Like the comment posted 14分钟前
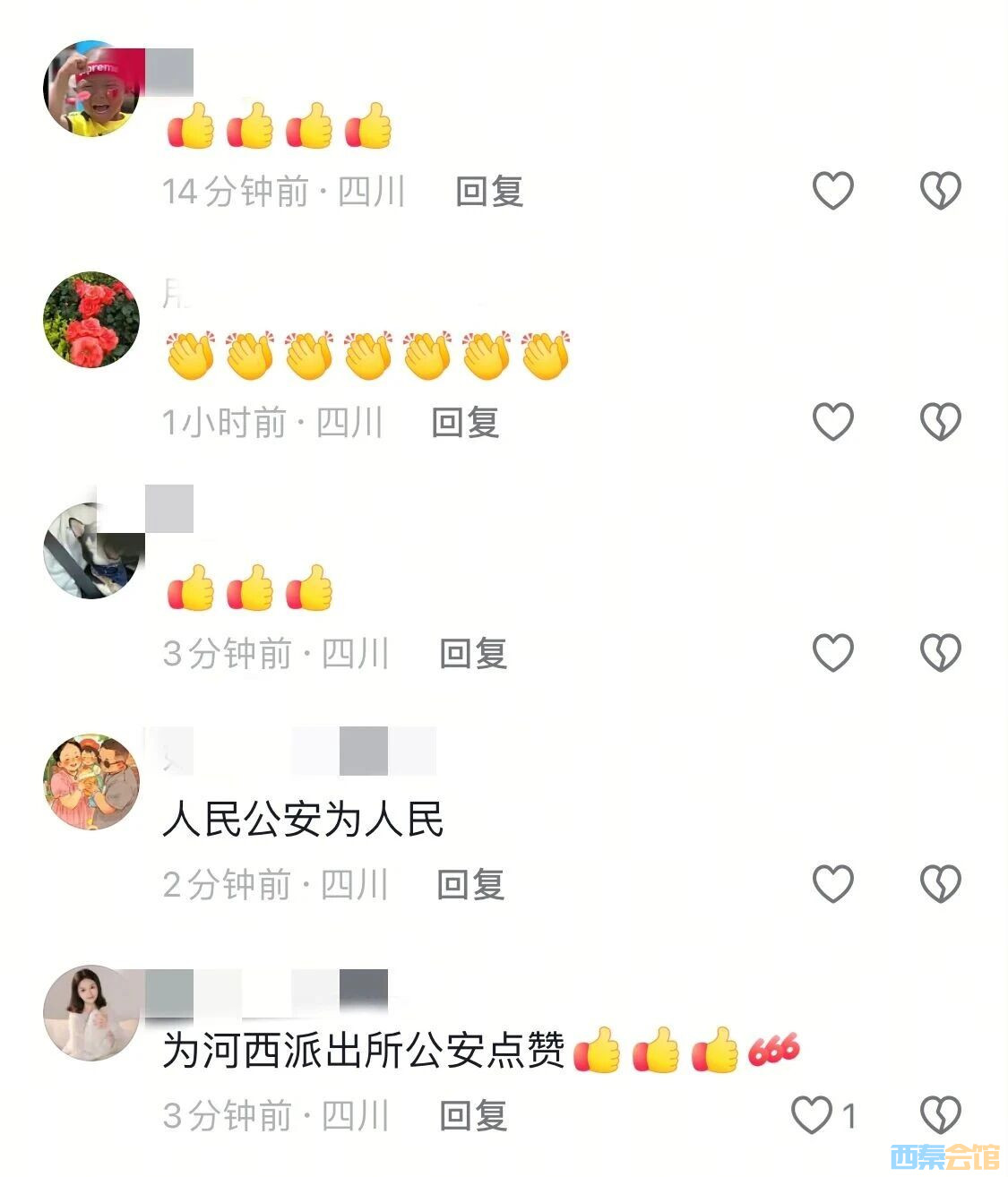The image size is (1008, 1177). tap(832, 191)
